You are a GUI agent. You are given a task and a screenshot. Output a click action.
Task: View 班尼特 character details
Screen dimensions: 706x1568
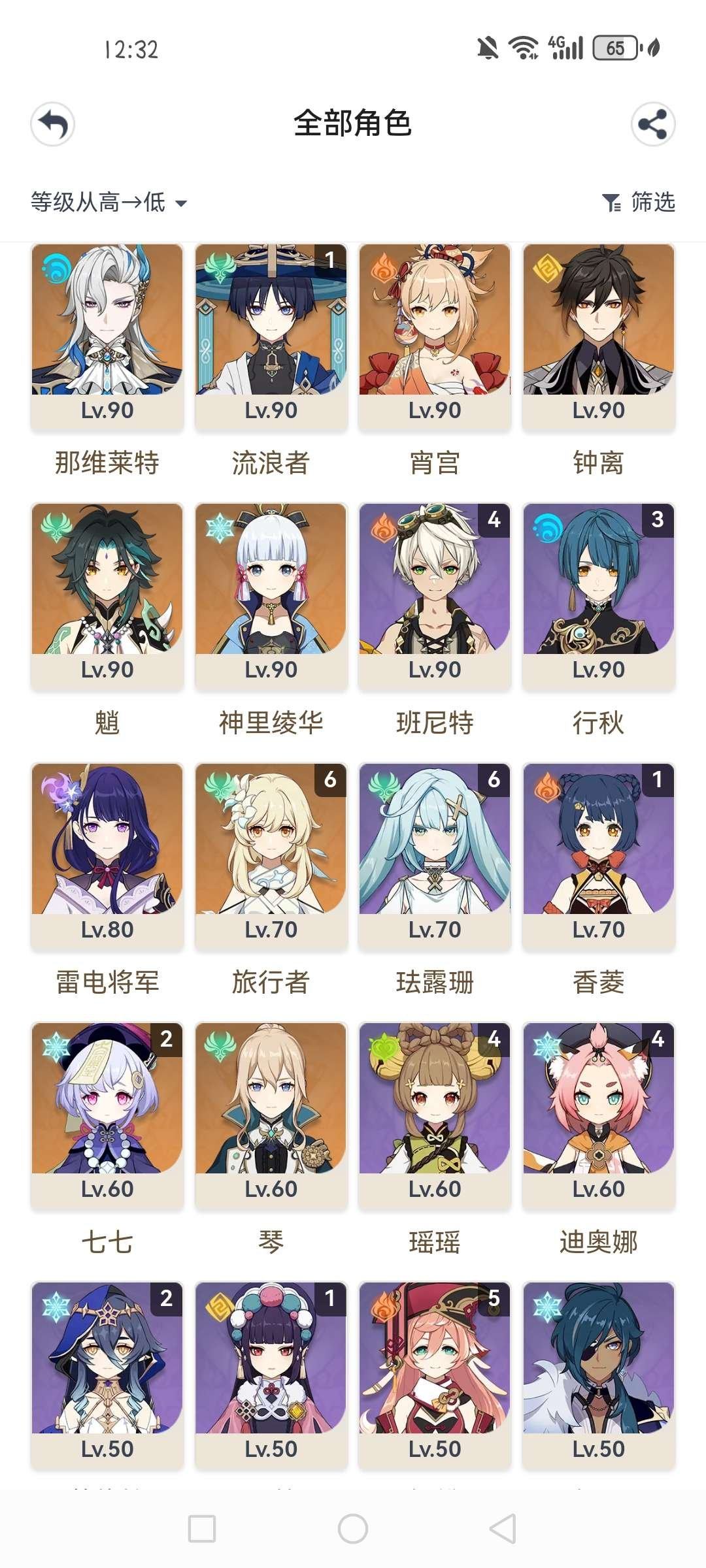point(435,596)
